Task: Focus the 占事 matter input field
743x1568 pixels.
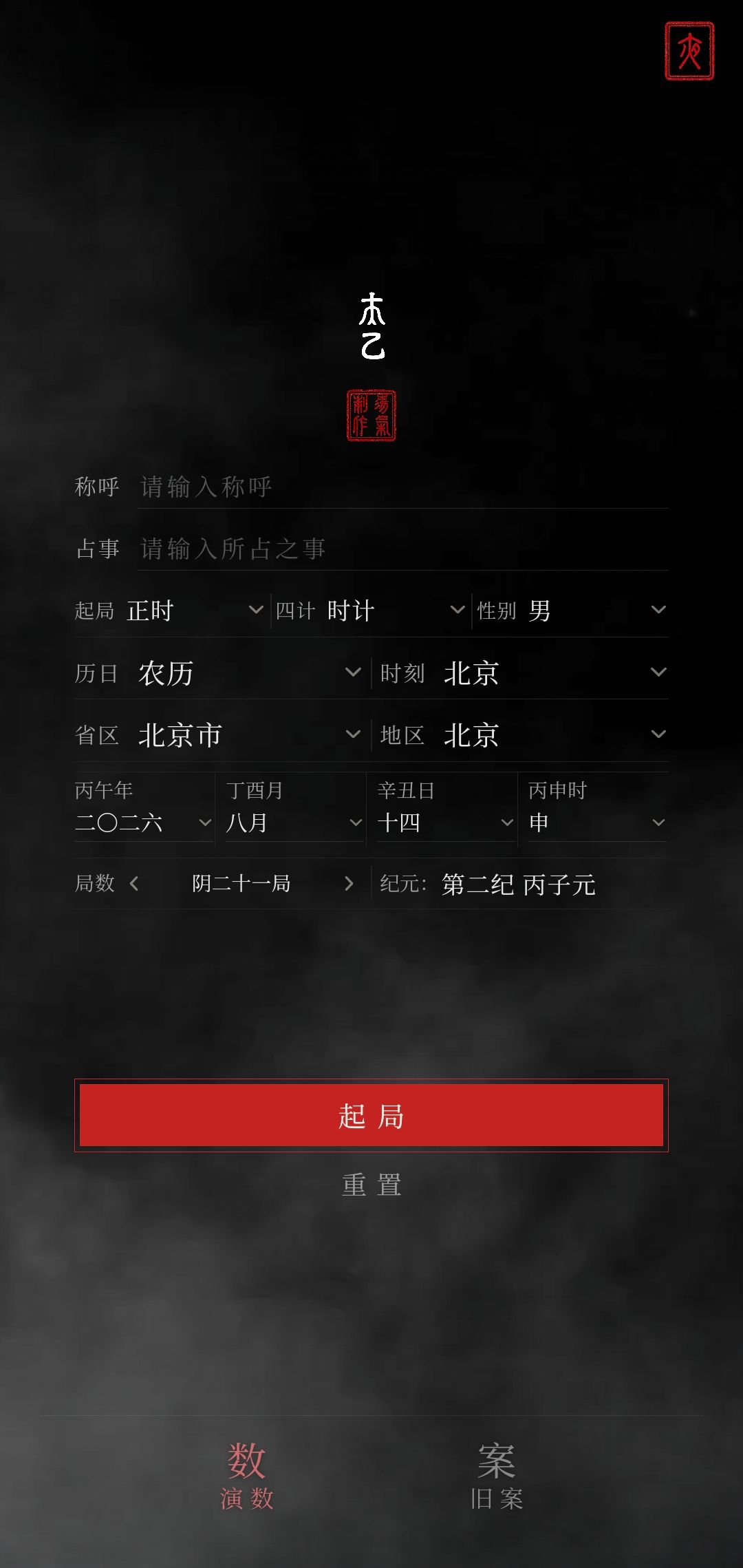Action: click(x=402, y=549)
